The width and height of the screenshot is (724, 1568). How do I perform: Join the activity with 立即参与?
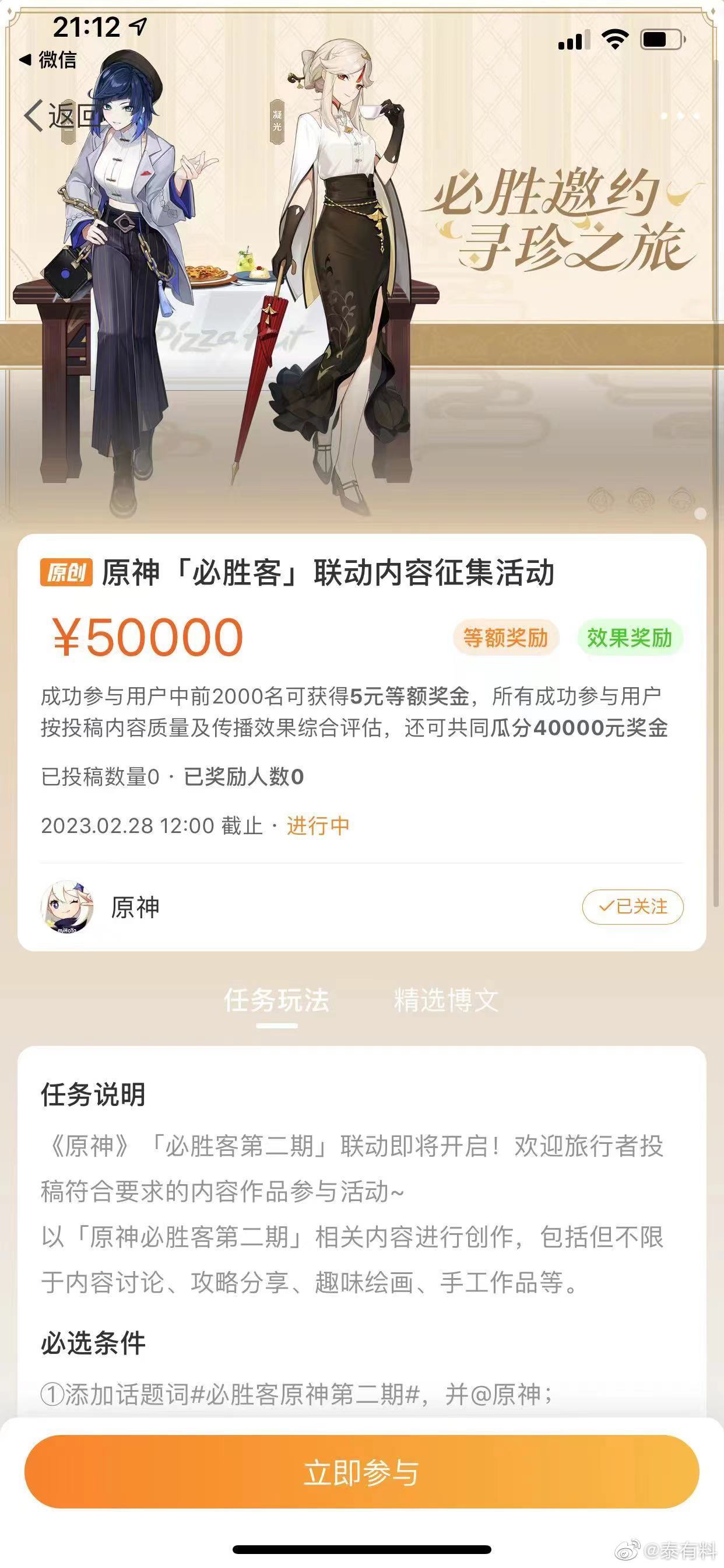[x=361, y=1472]
